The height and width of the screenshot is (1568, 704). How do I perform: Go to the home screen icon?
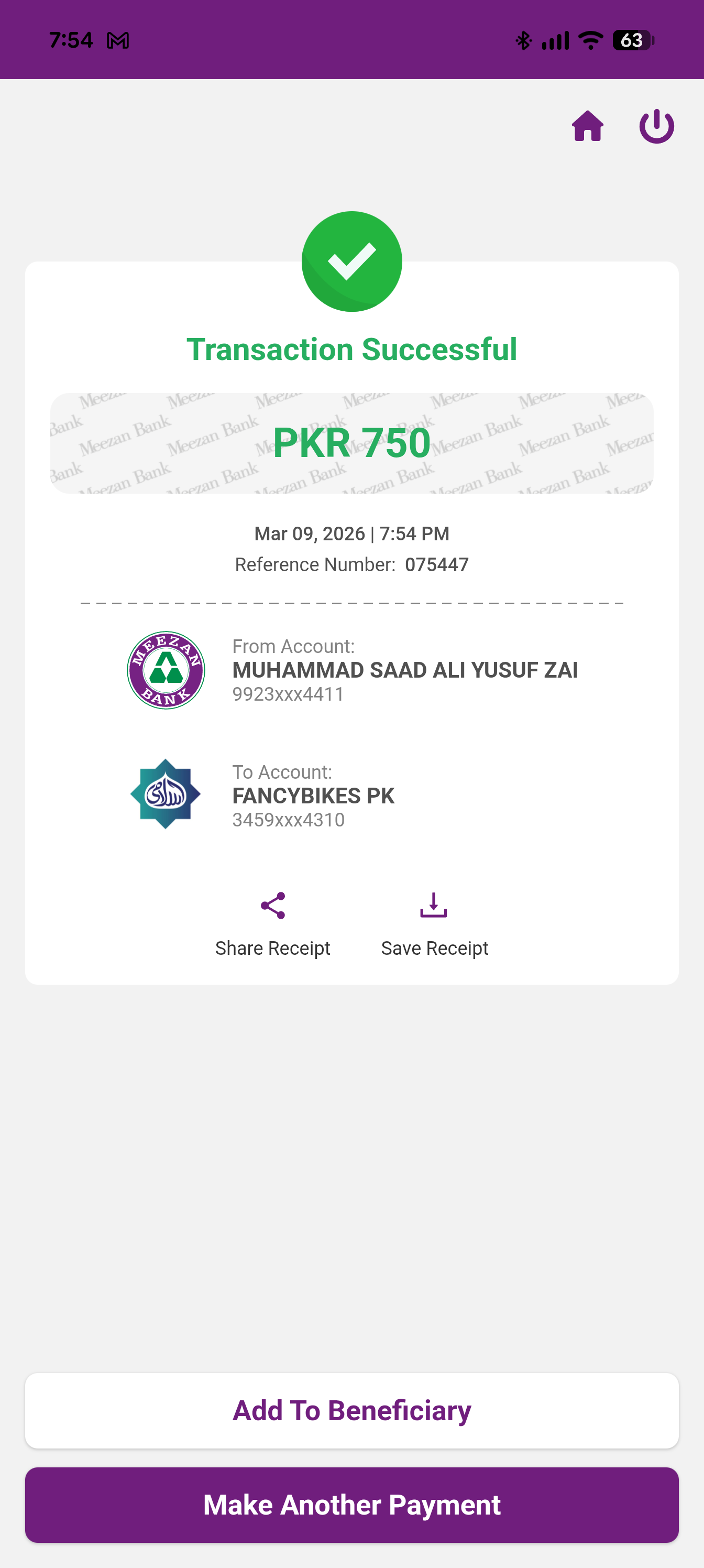click(x=587, y=126)
